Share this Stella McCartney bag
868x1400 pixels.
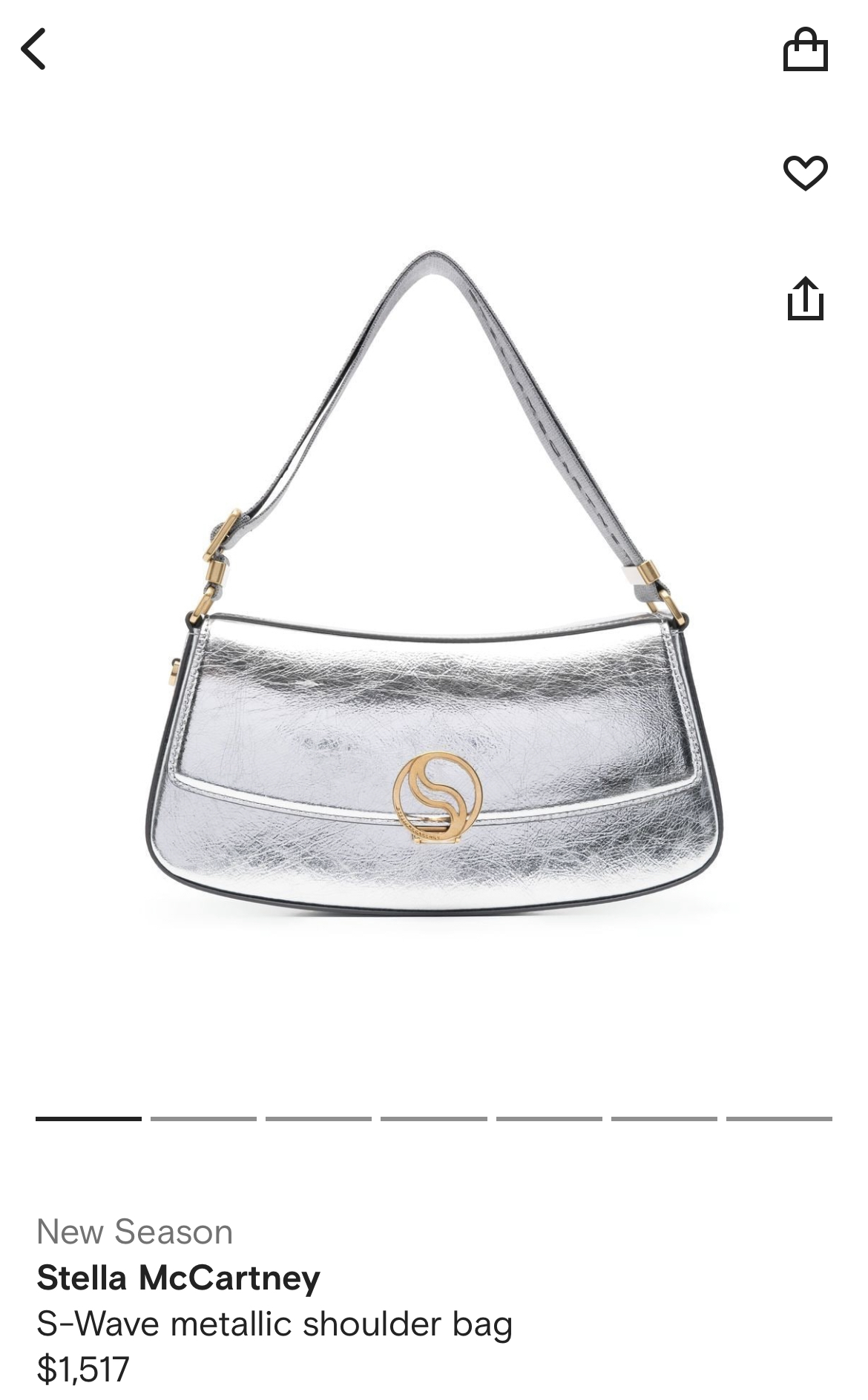tap(805, 299)
